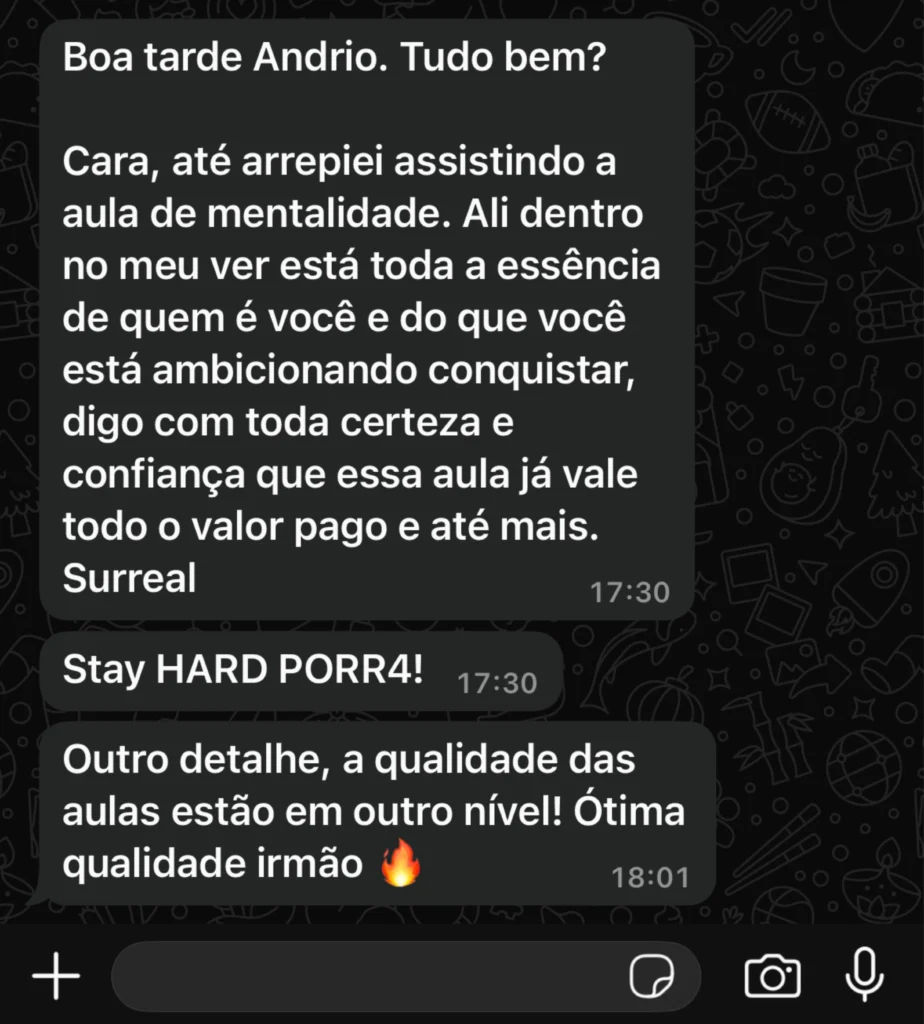Open the sticker picker

pyautogui.click(x=652, y=976)
